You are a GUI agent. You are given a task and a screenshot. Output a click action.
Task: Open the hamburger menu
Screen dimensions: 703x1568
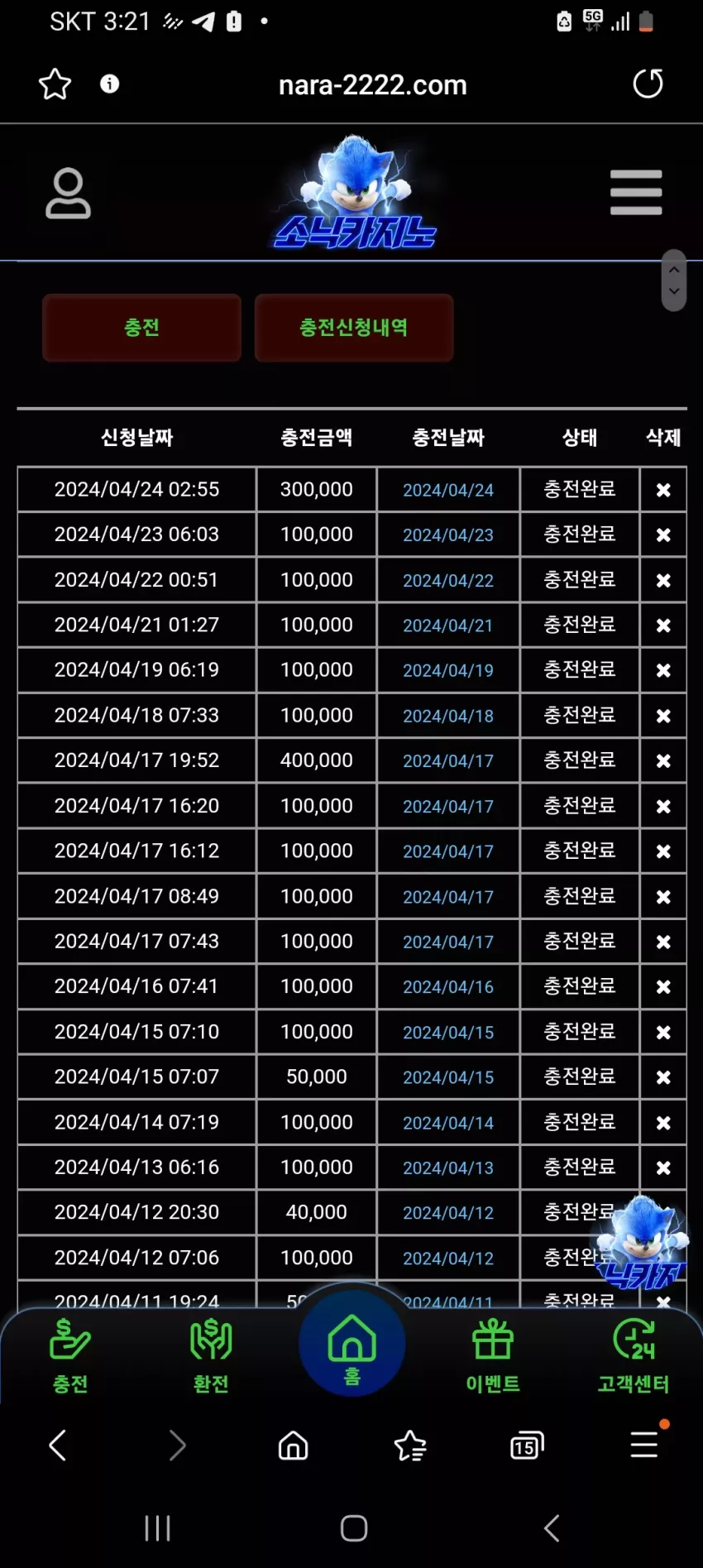636,192
